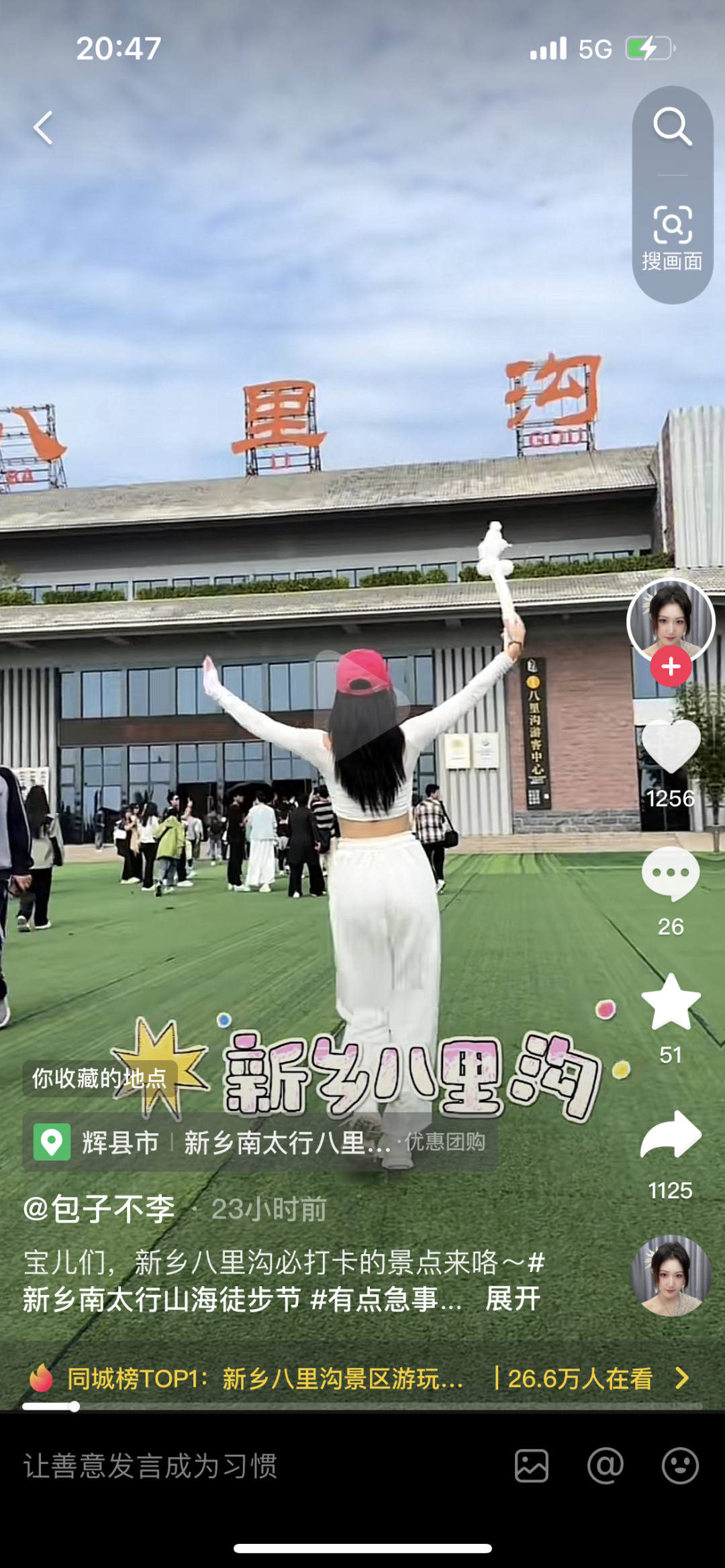
Task: Expand the caption with 展开
Action: (x=513, y=1299)
